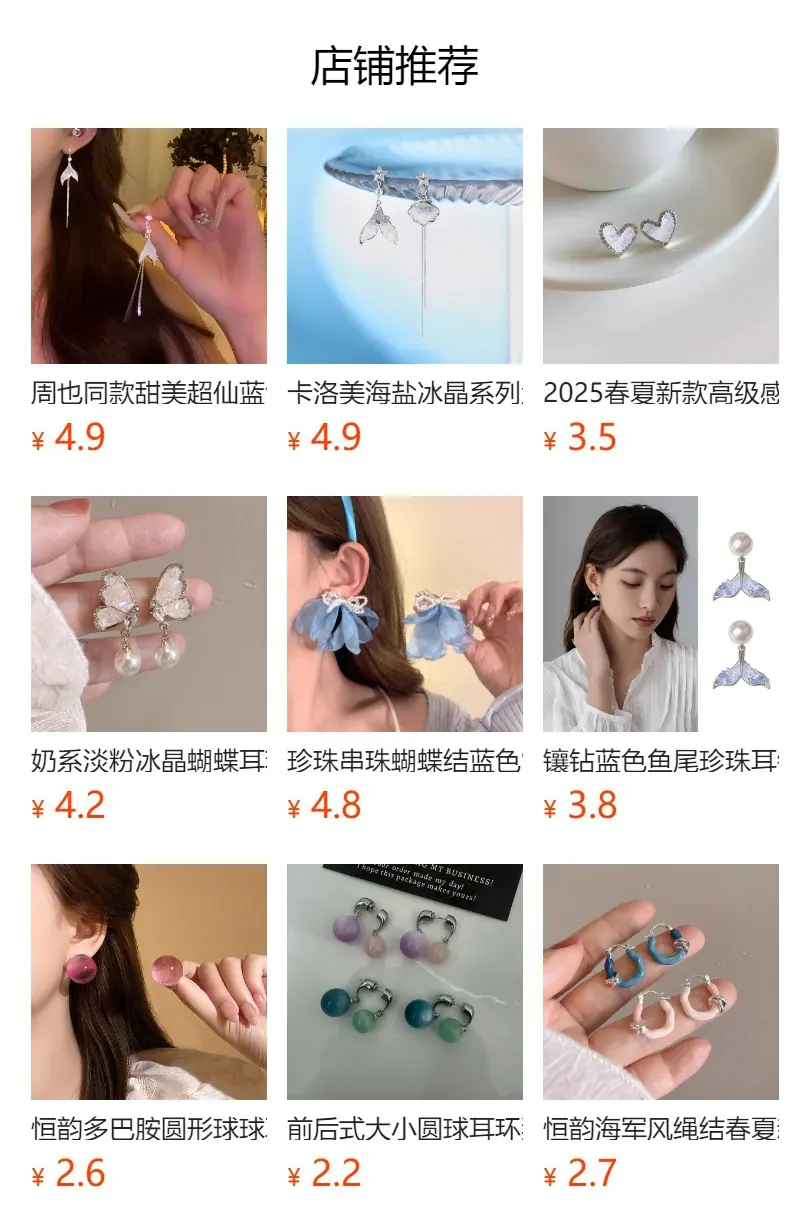This screenshot has width=790, height=1232.
Task: Select the 珍珠串珠蝴蝶结蓝色 earring card
Action: [x=405, y=660]
